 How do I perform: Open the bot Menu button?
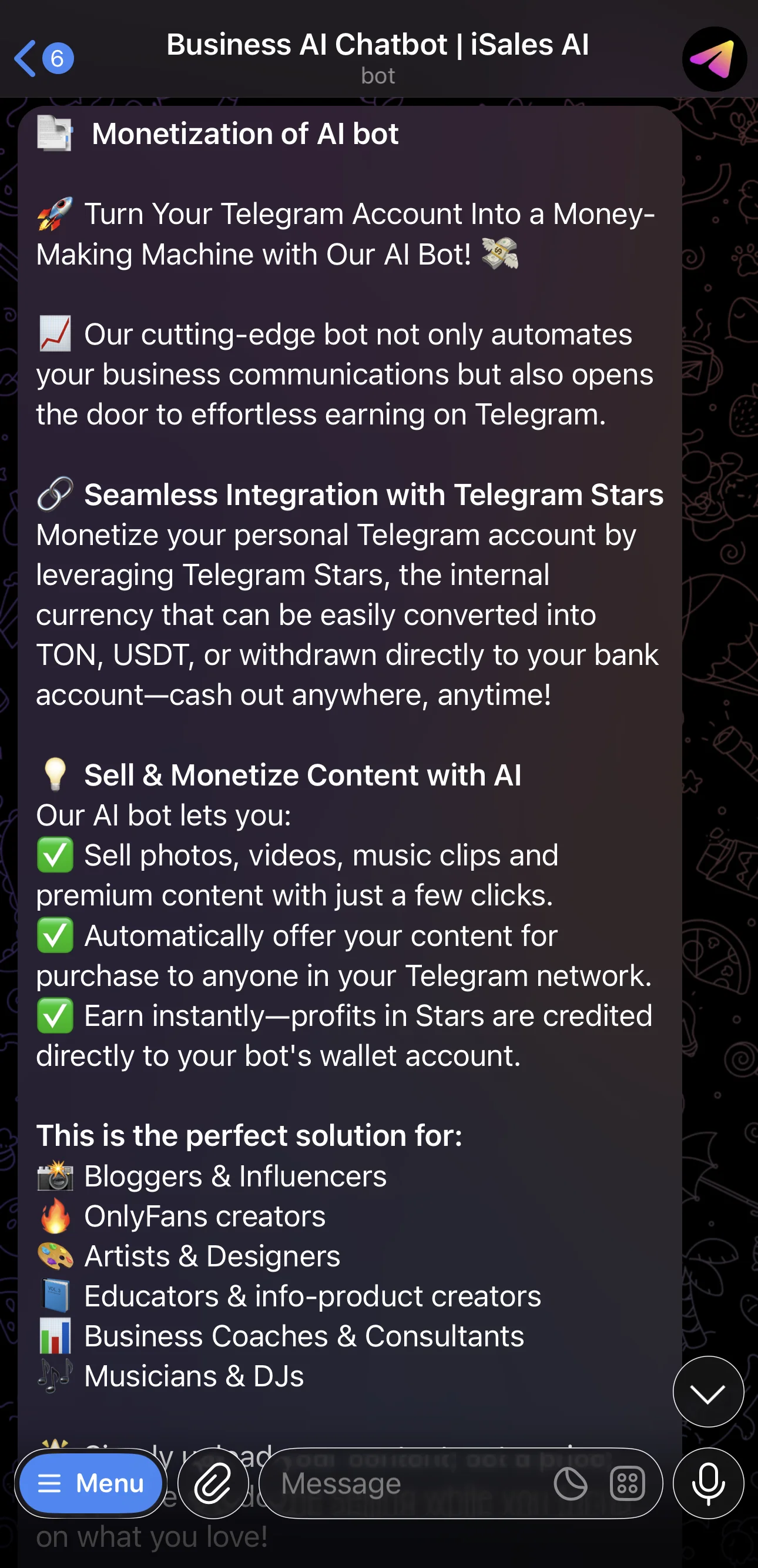coord(90,1483)
